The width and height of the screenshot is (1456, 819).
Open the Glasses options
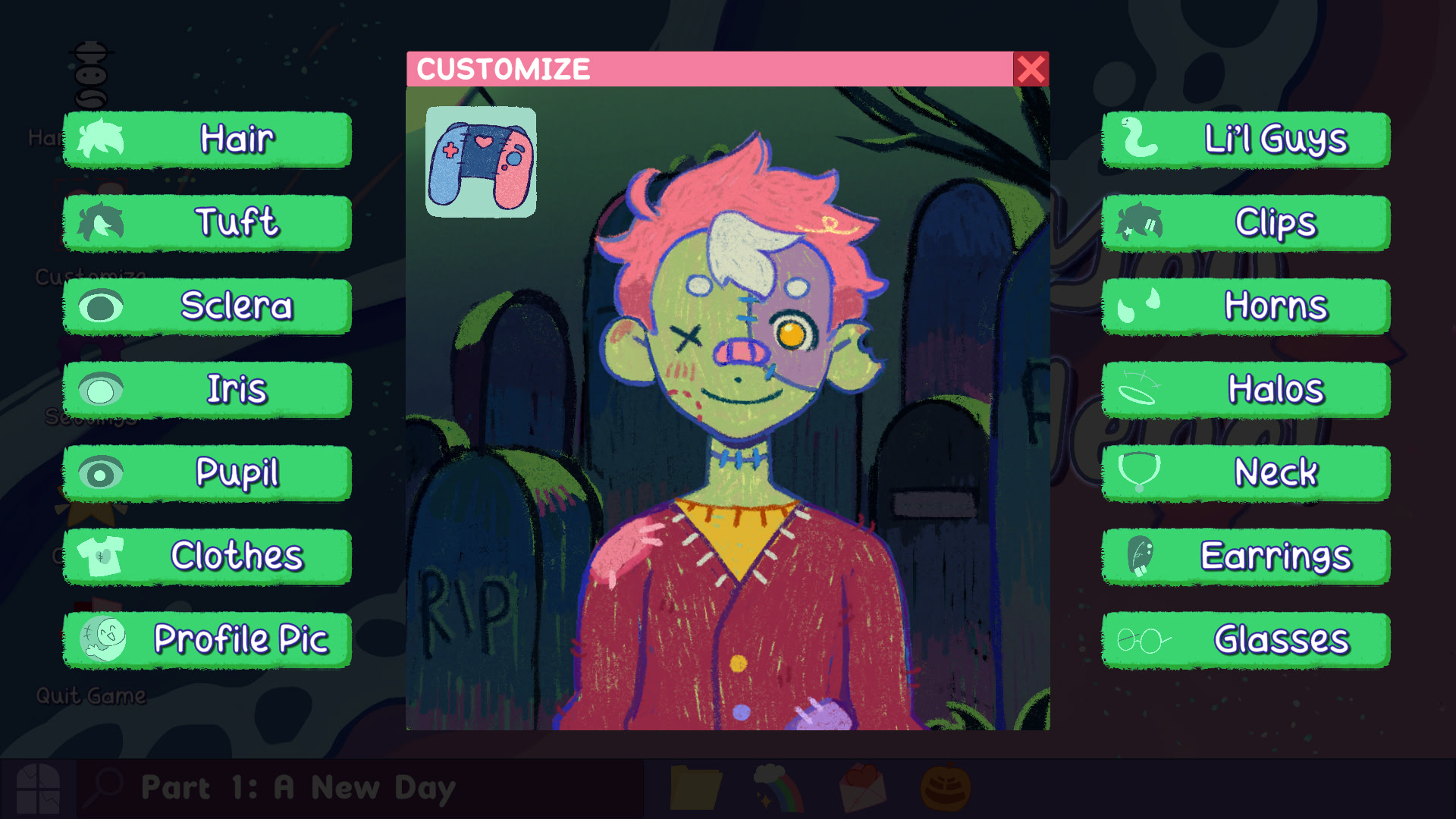coord(1245,640)
